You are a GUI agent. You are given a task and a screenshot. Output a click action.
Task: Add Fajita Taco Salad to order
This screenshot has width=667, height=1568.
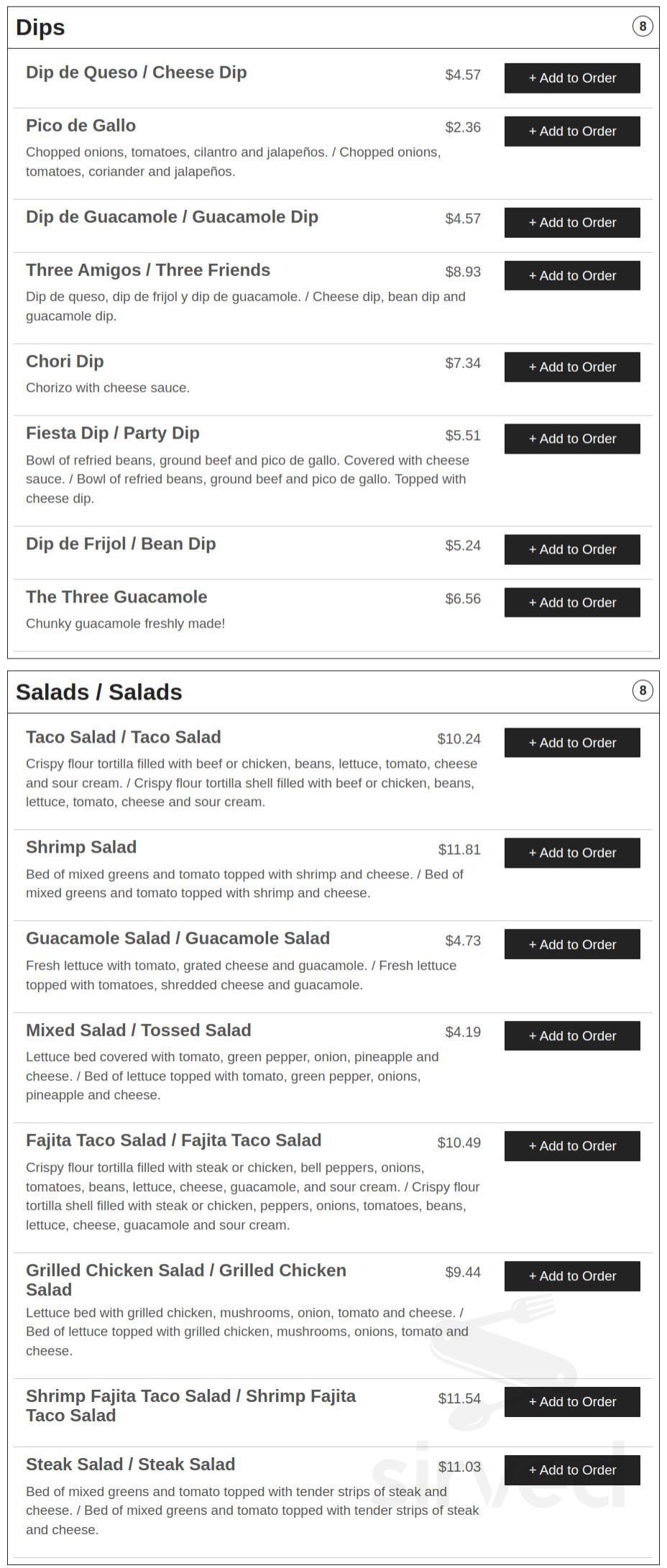(571, 1145)
